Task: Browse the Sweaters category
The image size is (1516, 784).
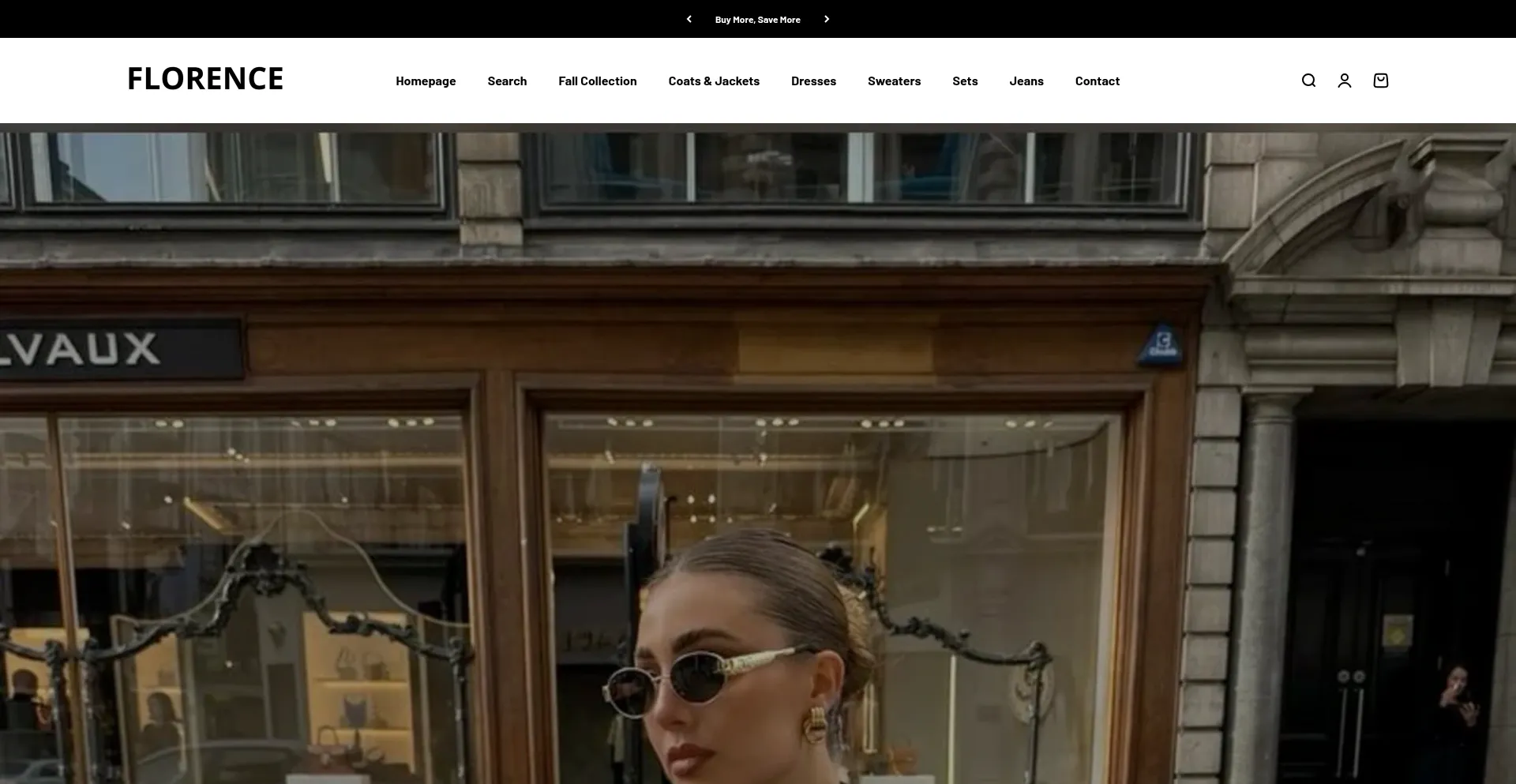Action: [894, 81]
